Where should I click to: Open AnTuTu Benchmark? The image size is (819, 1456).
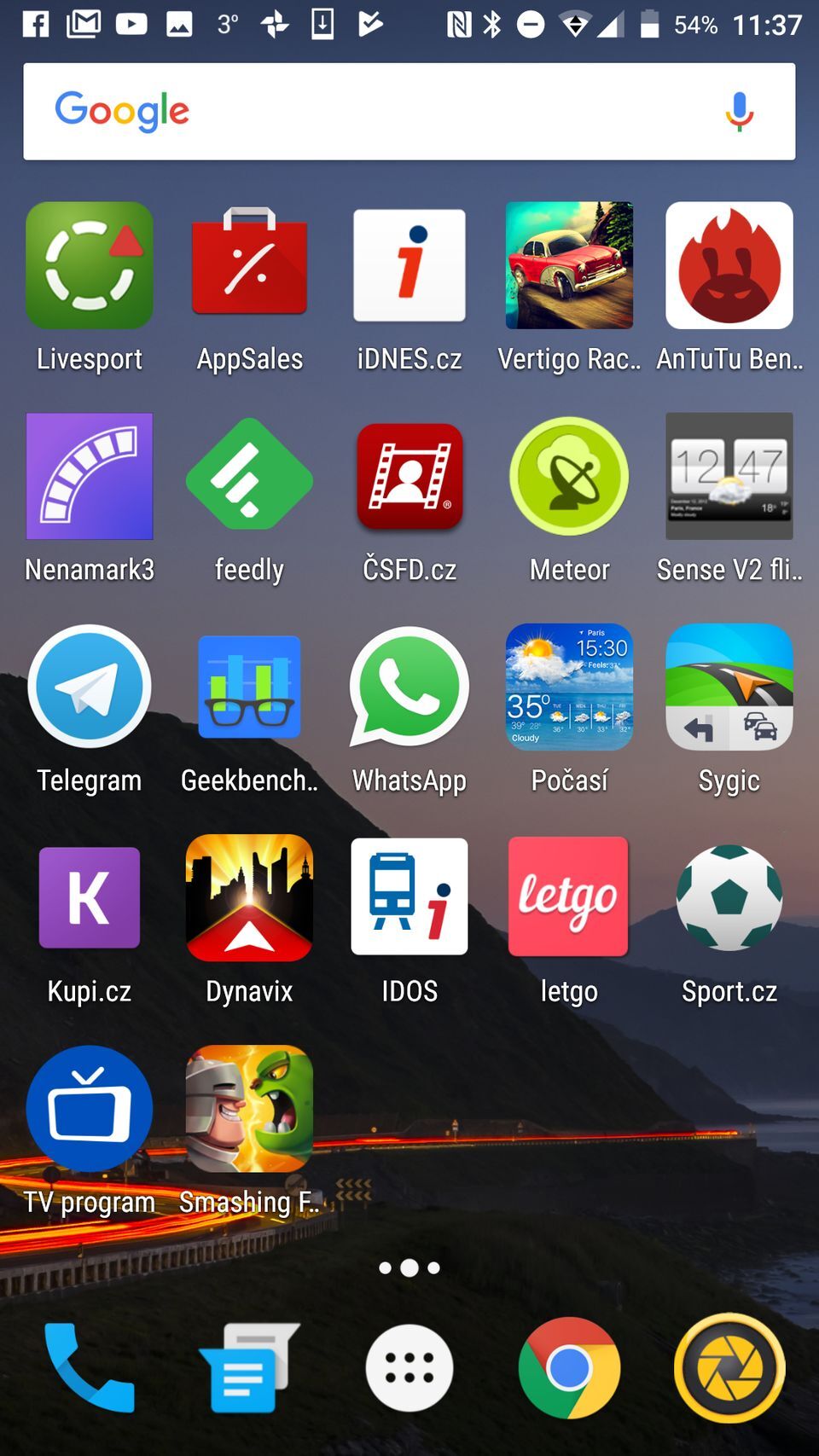click(x=729, y=266)
